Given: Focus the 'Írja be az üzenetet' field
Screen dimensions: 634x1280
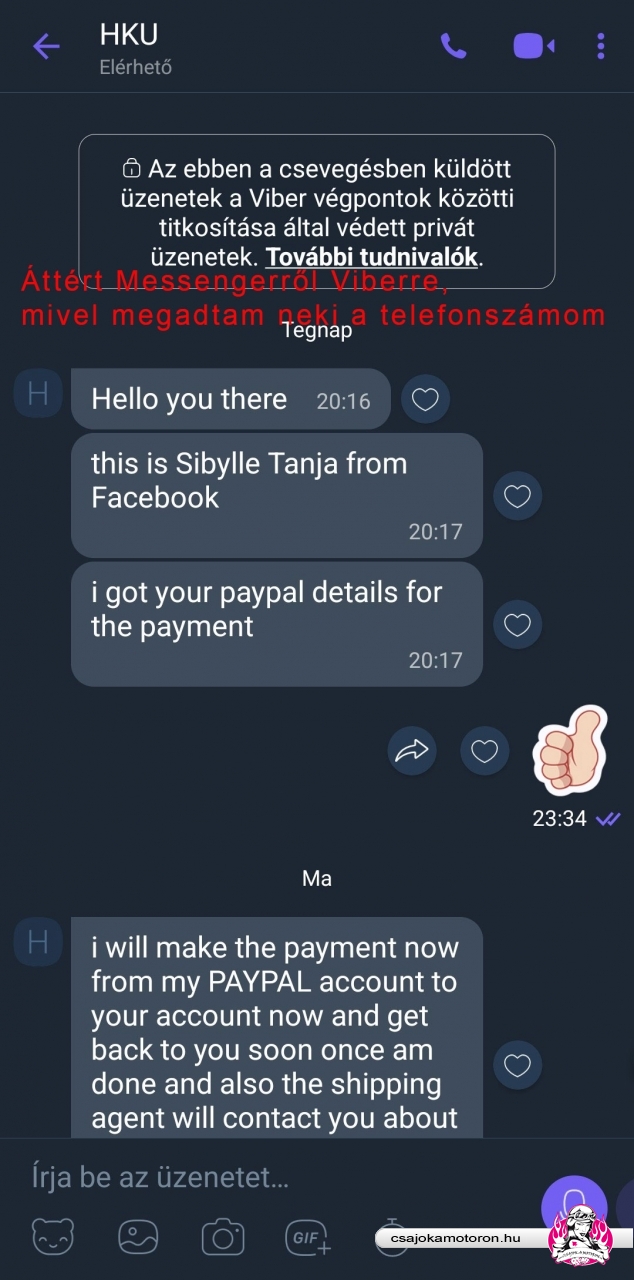Looking at the screenshot, I should (x=270, y=1177).
